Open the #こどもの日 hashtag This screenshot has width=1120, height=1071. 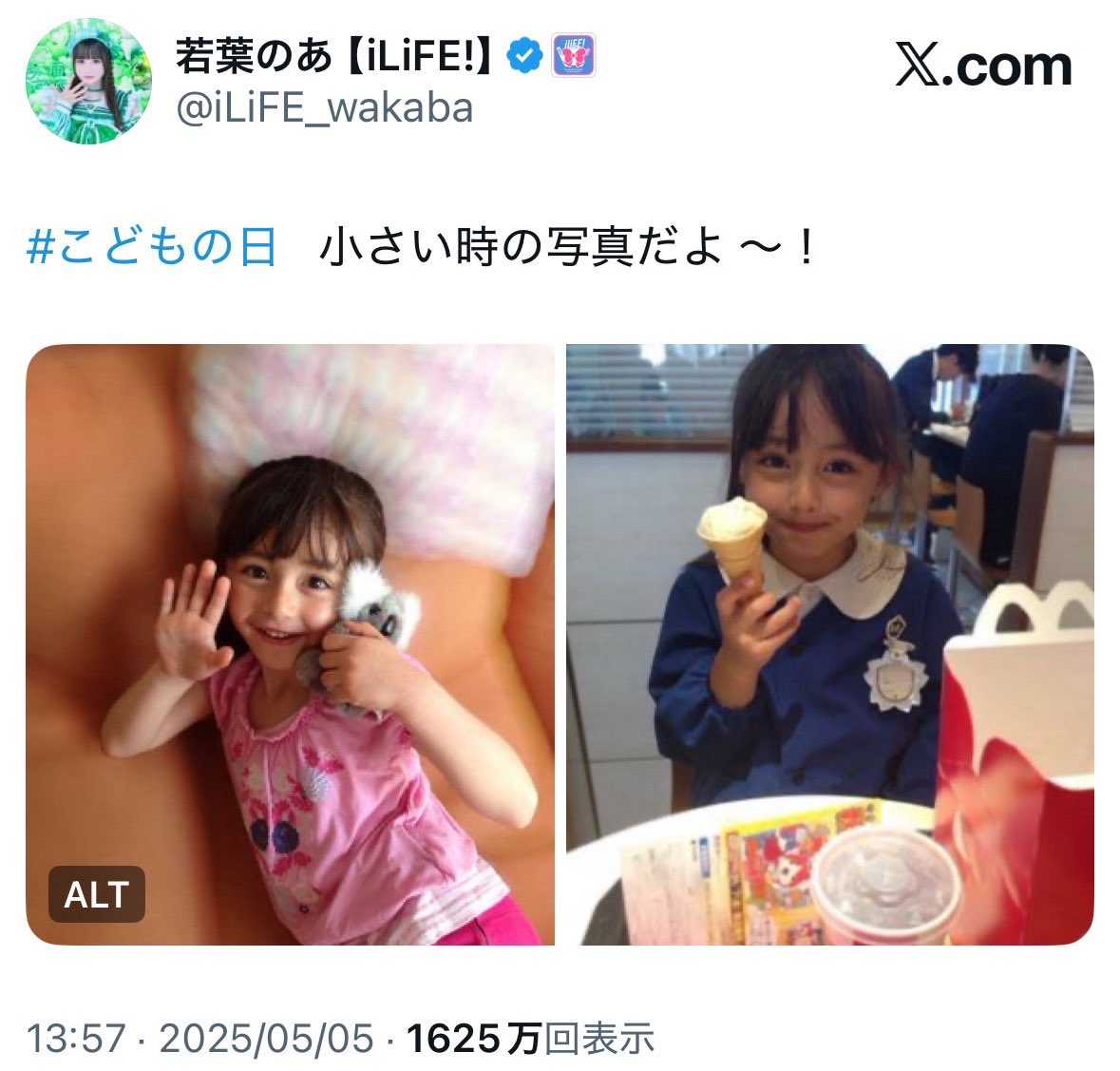coord(151,247)
